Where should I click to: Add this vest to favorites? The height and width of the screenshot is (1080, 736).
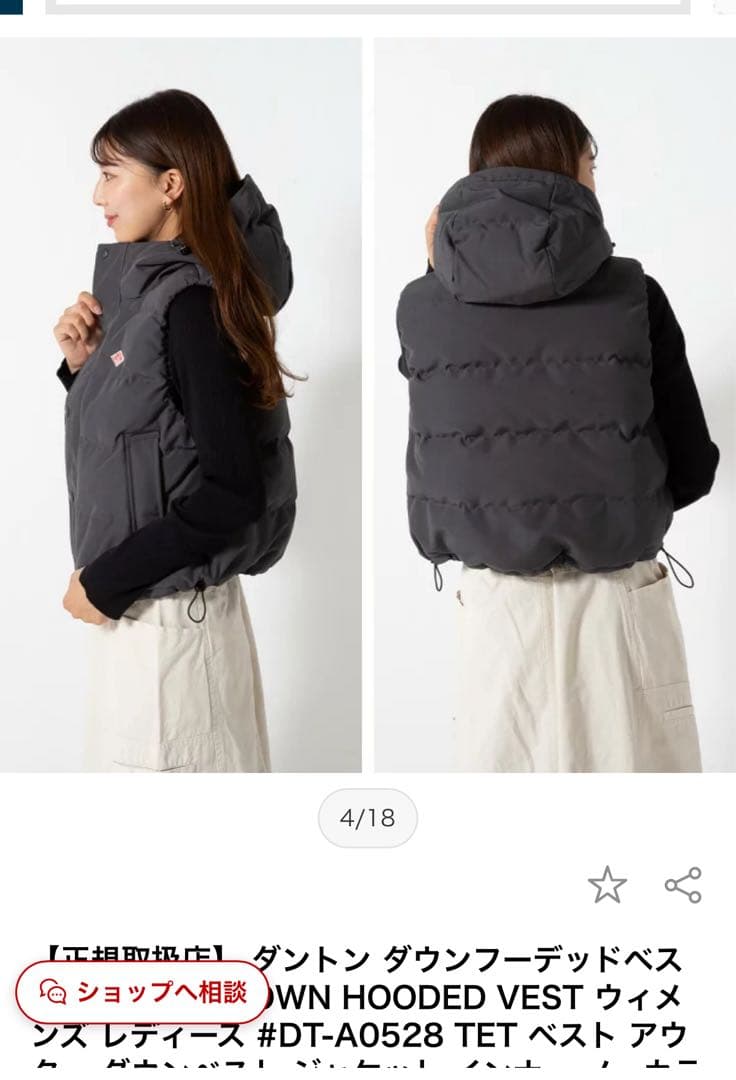tap(606, 885)
